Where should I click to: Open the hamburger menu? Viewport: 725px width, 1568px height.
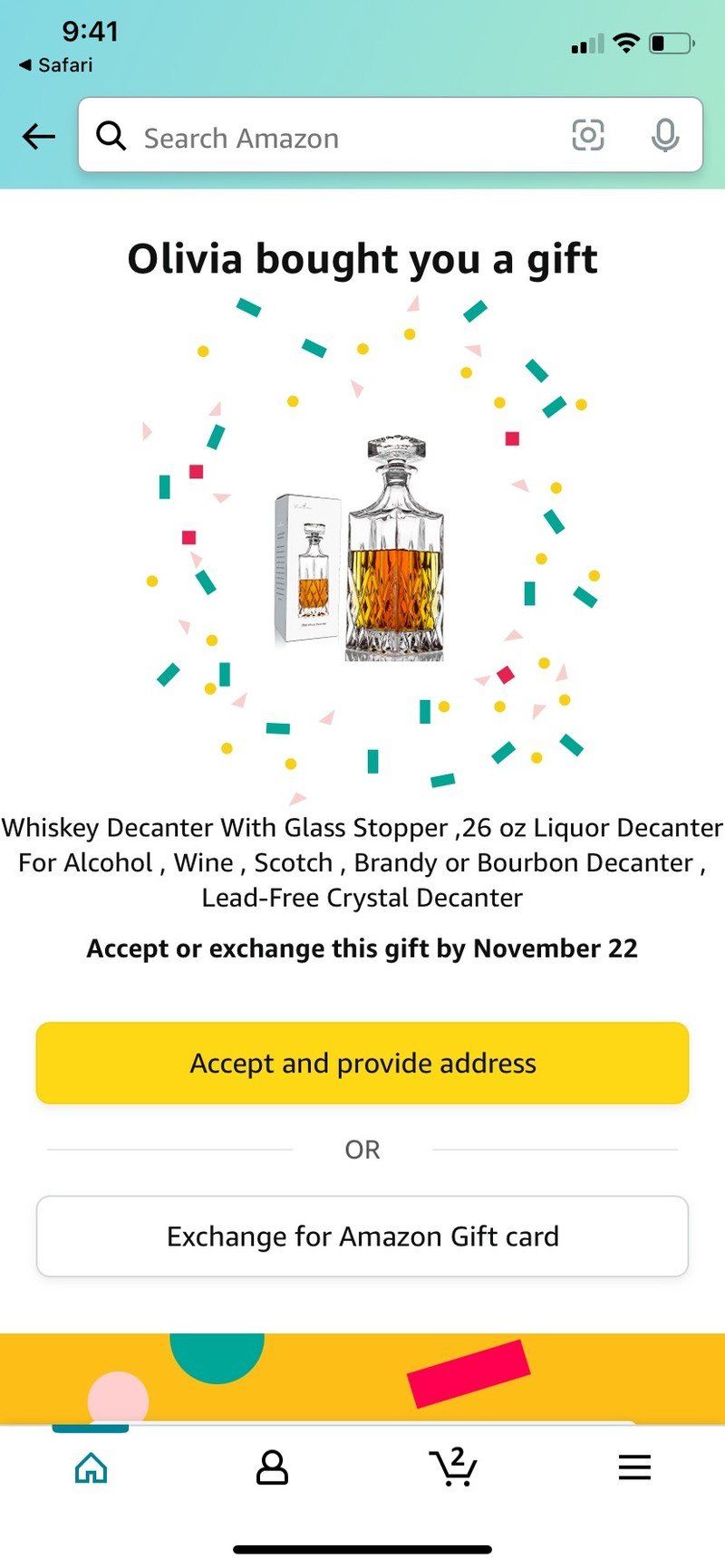[634, 1467]
